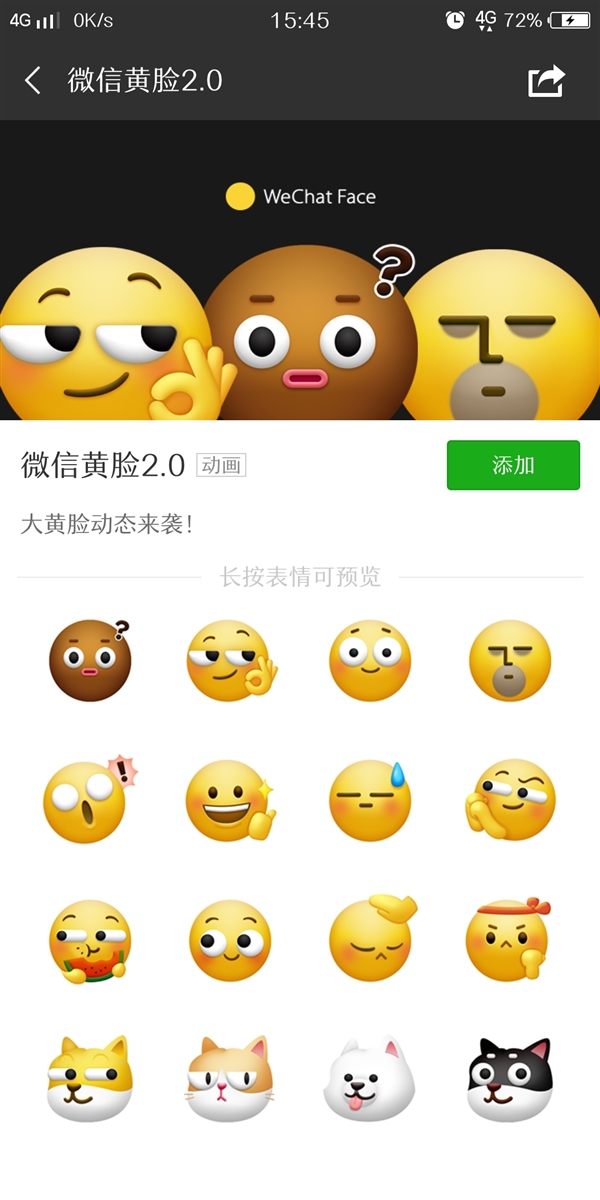600x1200 pixels.
Task: Choose the grinning thumbs-up sticker
Action: (230, 800)
